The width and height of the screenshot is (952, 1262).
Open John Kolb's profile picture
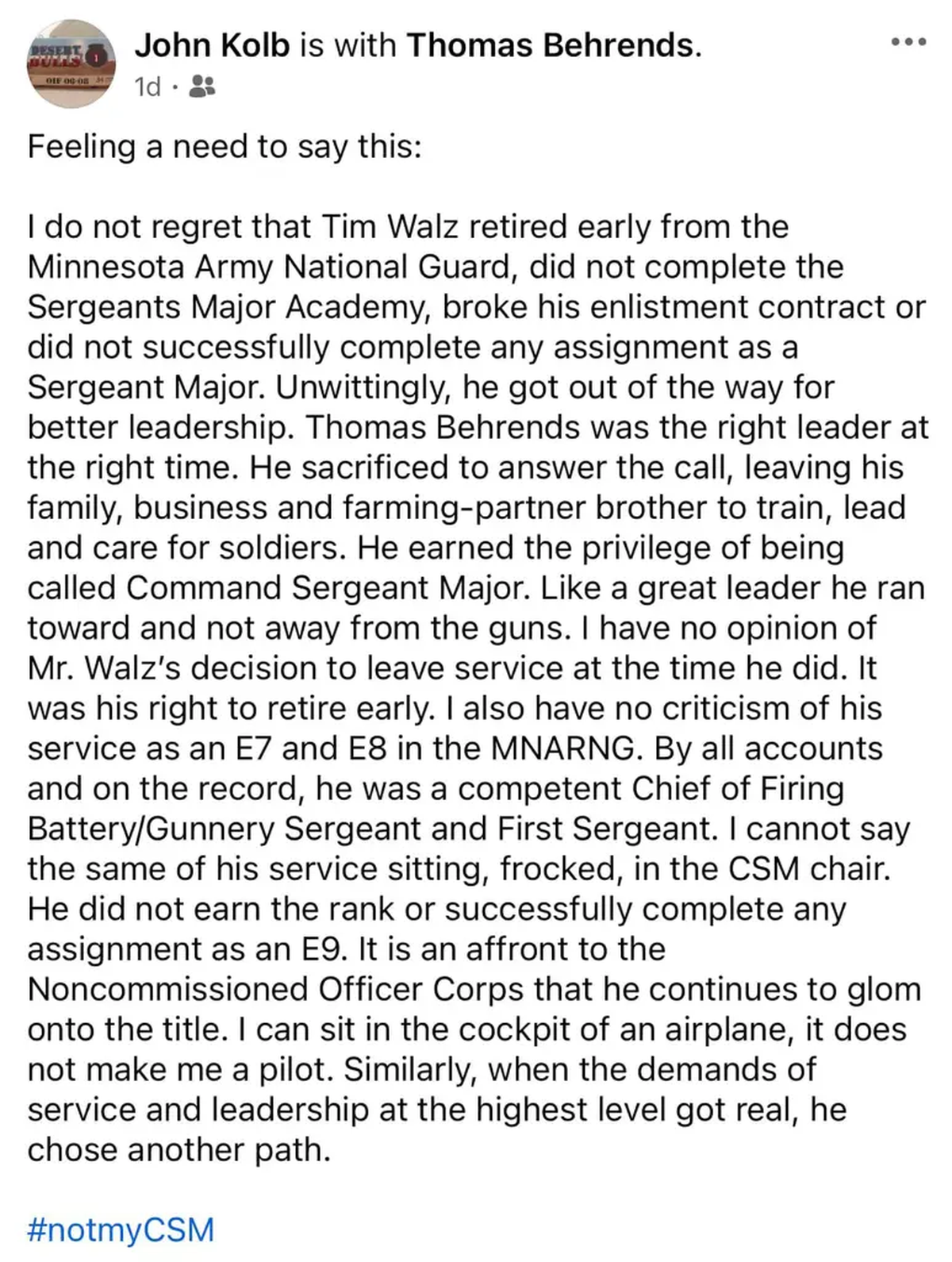pos(72,65)
